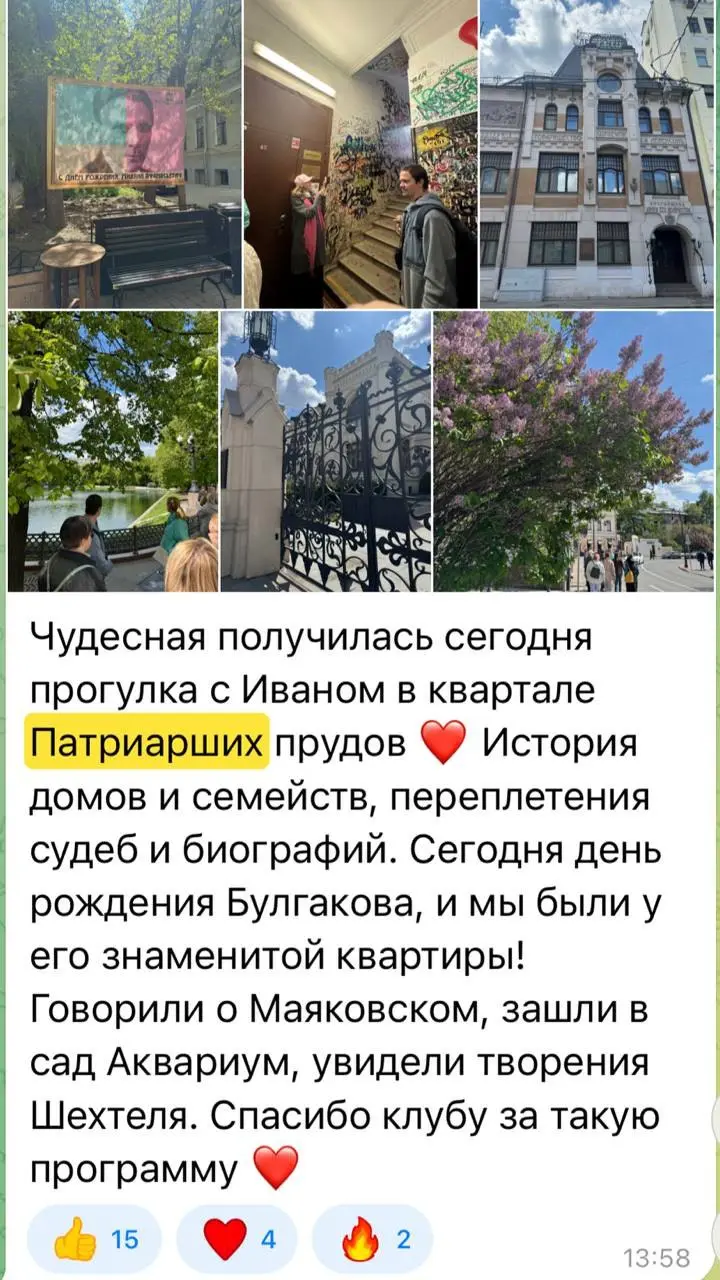
Task: Tap the fire reaction chip
Action: pyautogui.click(x=374, y=1239)
